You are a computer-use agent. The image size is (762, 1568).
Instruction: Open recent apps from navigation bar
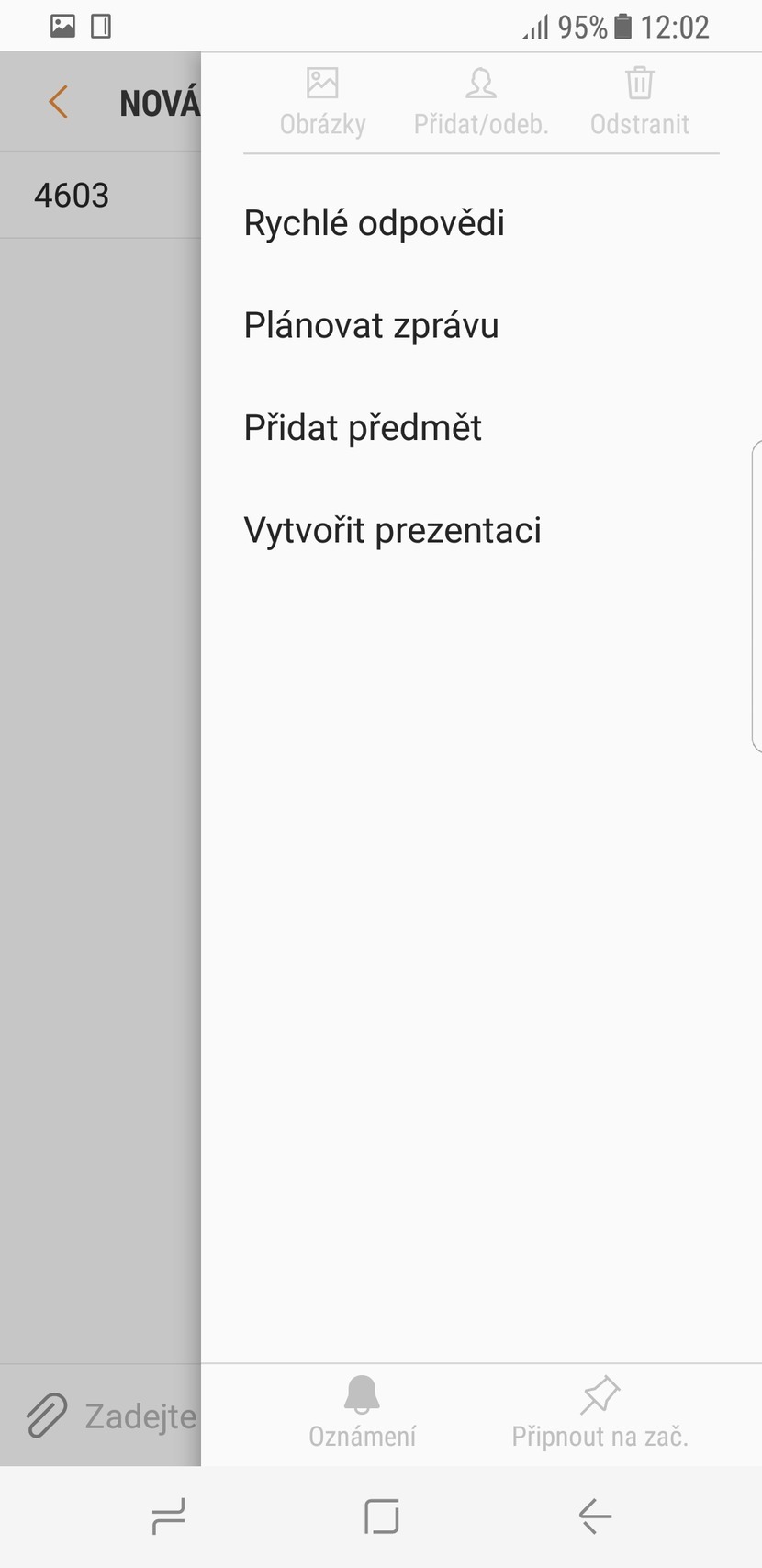point(169,1517)
